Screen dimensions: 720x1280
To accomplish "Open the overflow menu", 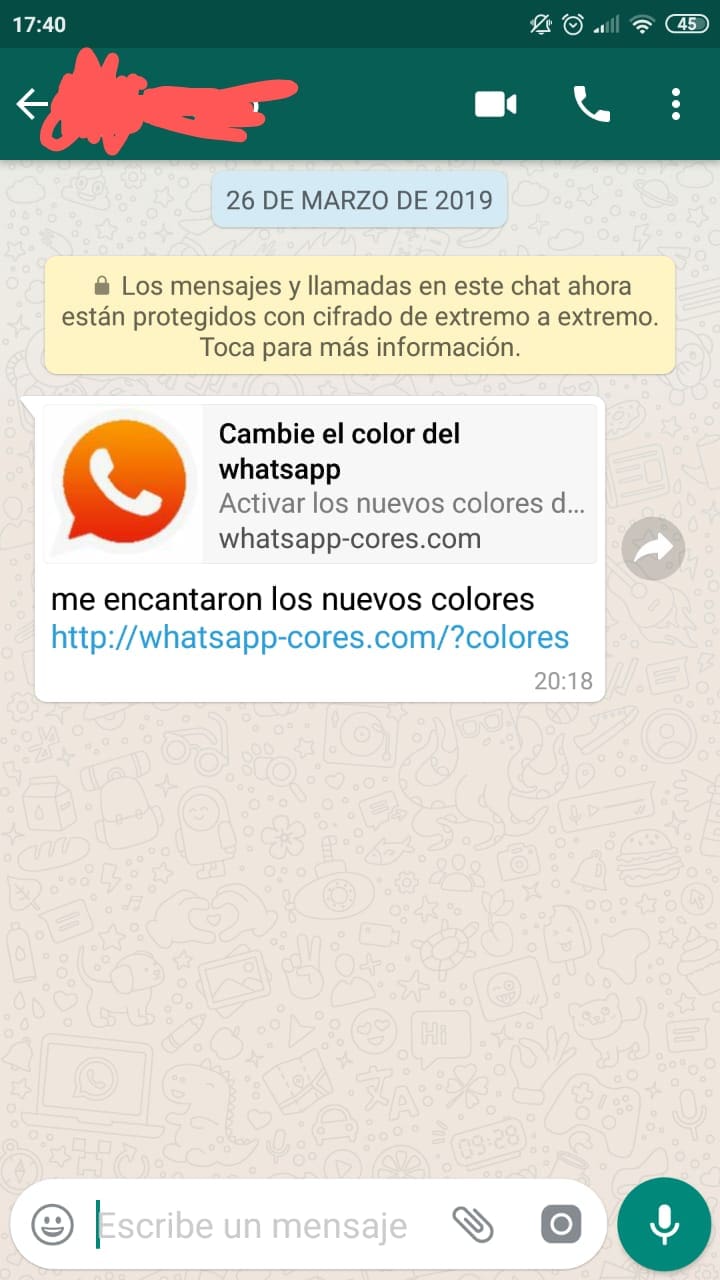I will pos(676,104).
